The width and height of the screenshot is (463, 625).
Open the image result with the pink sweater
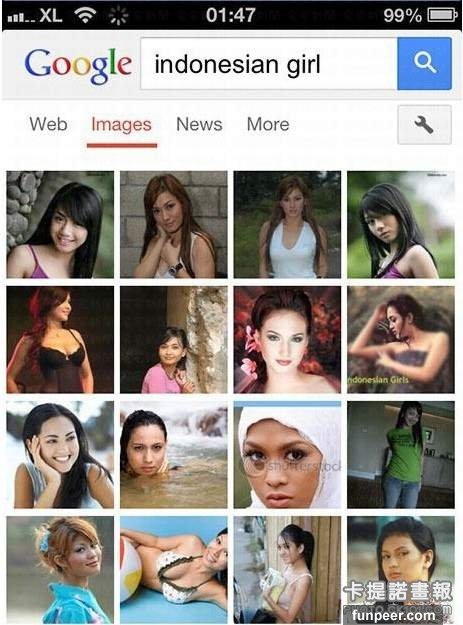coord(174,340)
